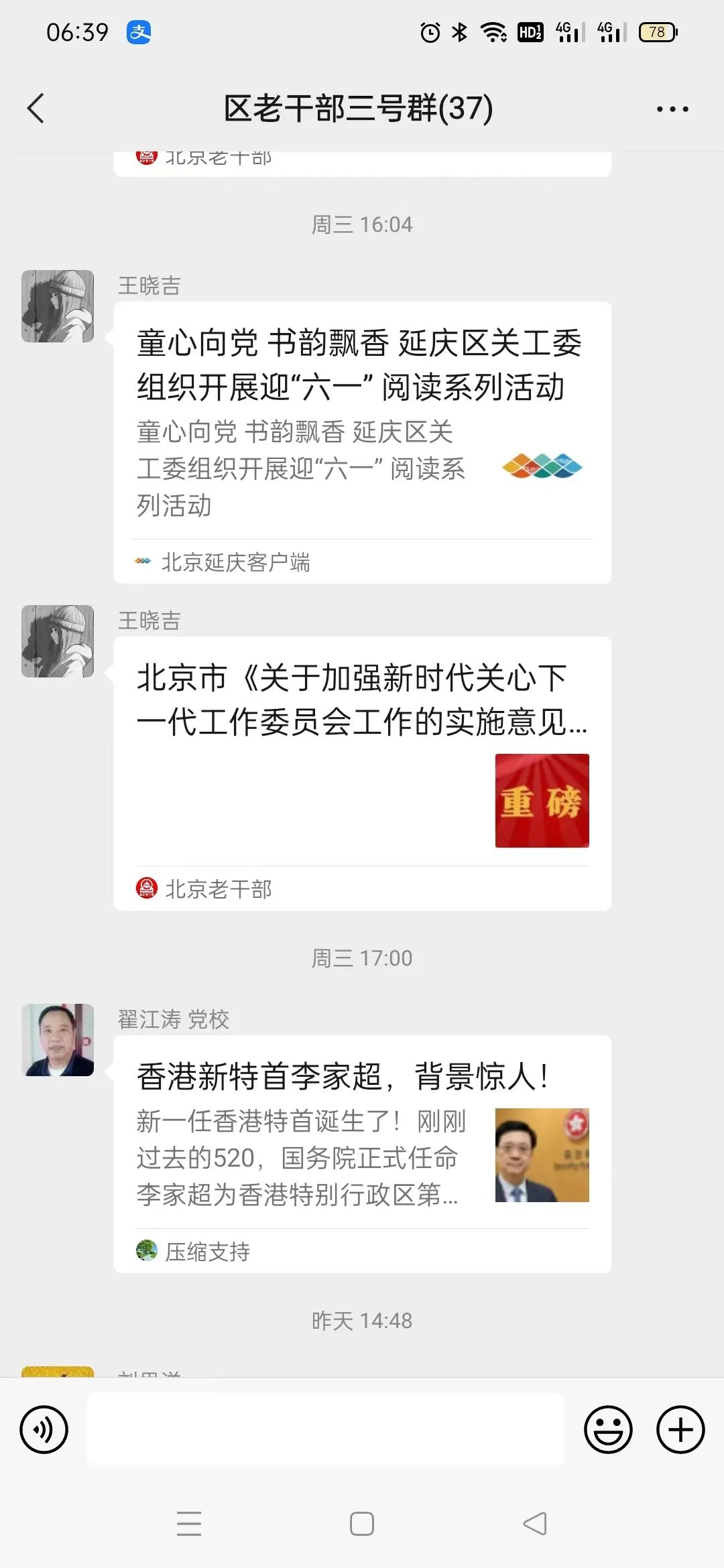The image size is (724, 1568).
Task: Open the 李家超 background article
Action: (362, 1153)
